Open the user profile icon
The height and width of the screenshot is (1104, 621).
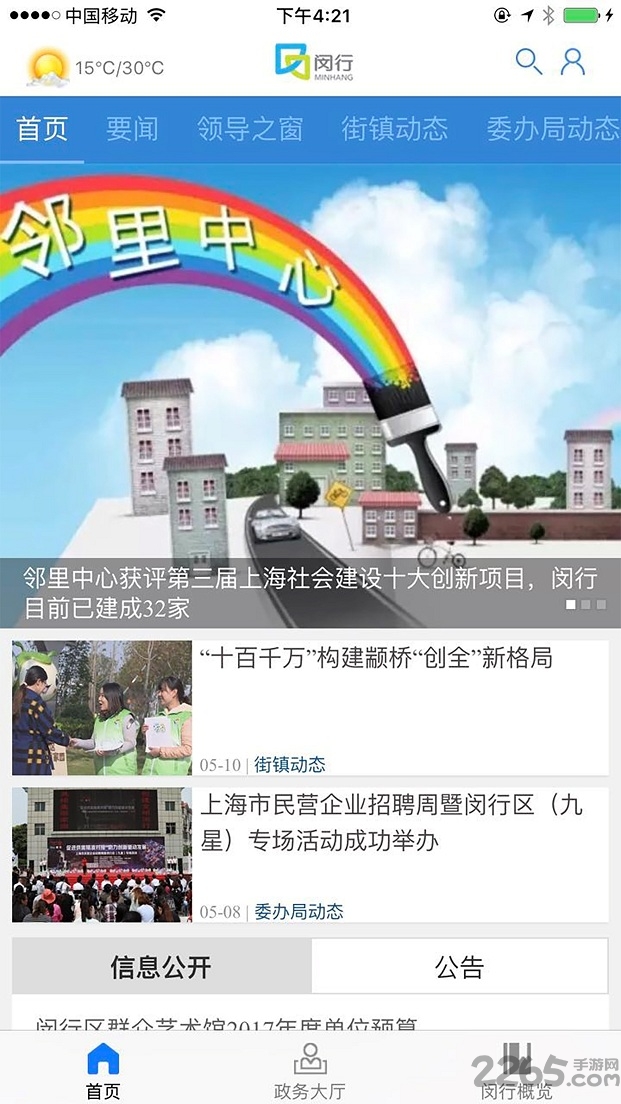[573, 62]
